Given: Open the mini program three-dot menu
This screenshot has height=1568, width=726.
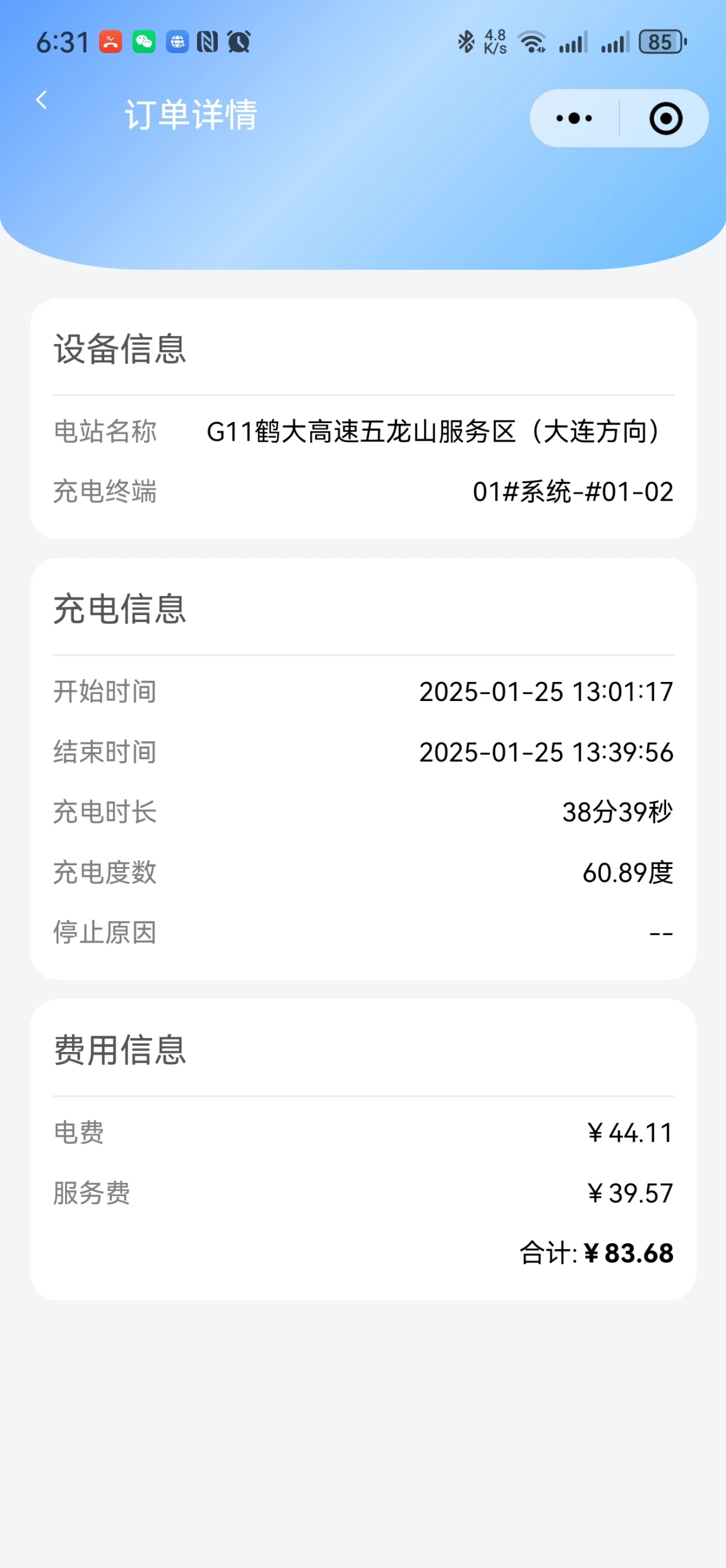Looking at the screenshot, I should 574,118.
